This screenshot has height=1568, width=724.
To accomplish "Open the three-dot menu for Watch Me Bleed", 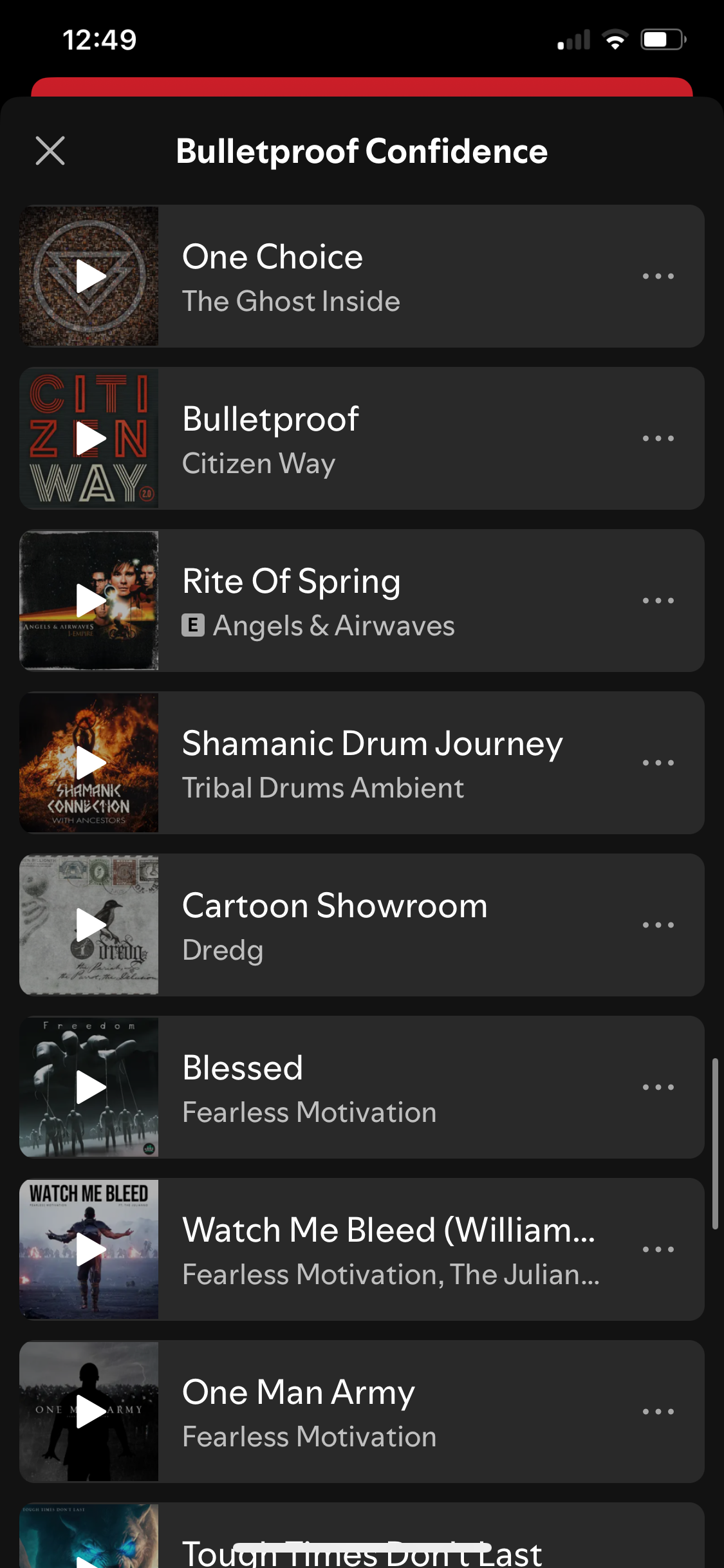I will pos(658,1249).
